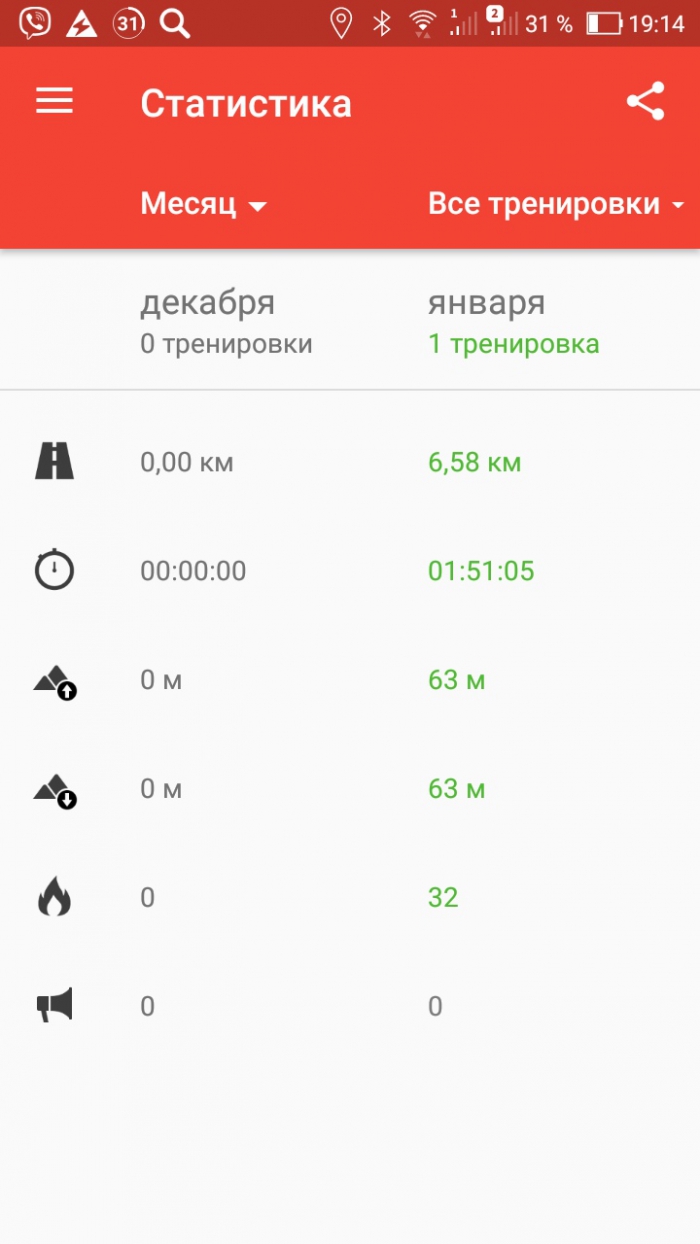Screen dimensions: 700x1244
Task: Expand the Месяц period dropdown
Action: 204,204
